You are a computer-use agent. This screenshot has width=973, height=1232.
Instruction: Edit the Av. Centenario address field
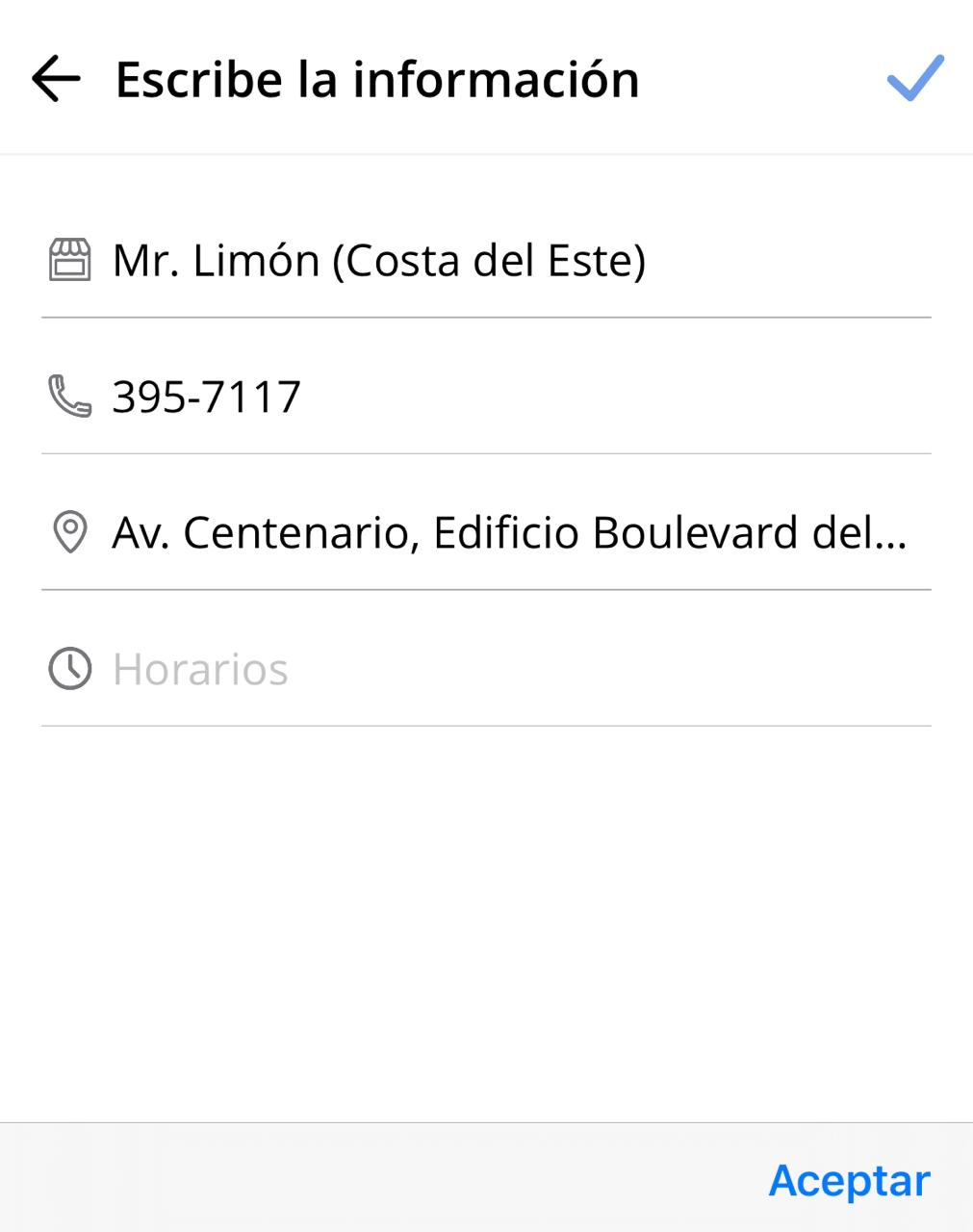click(510, 533)
